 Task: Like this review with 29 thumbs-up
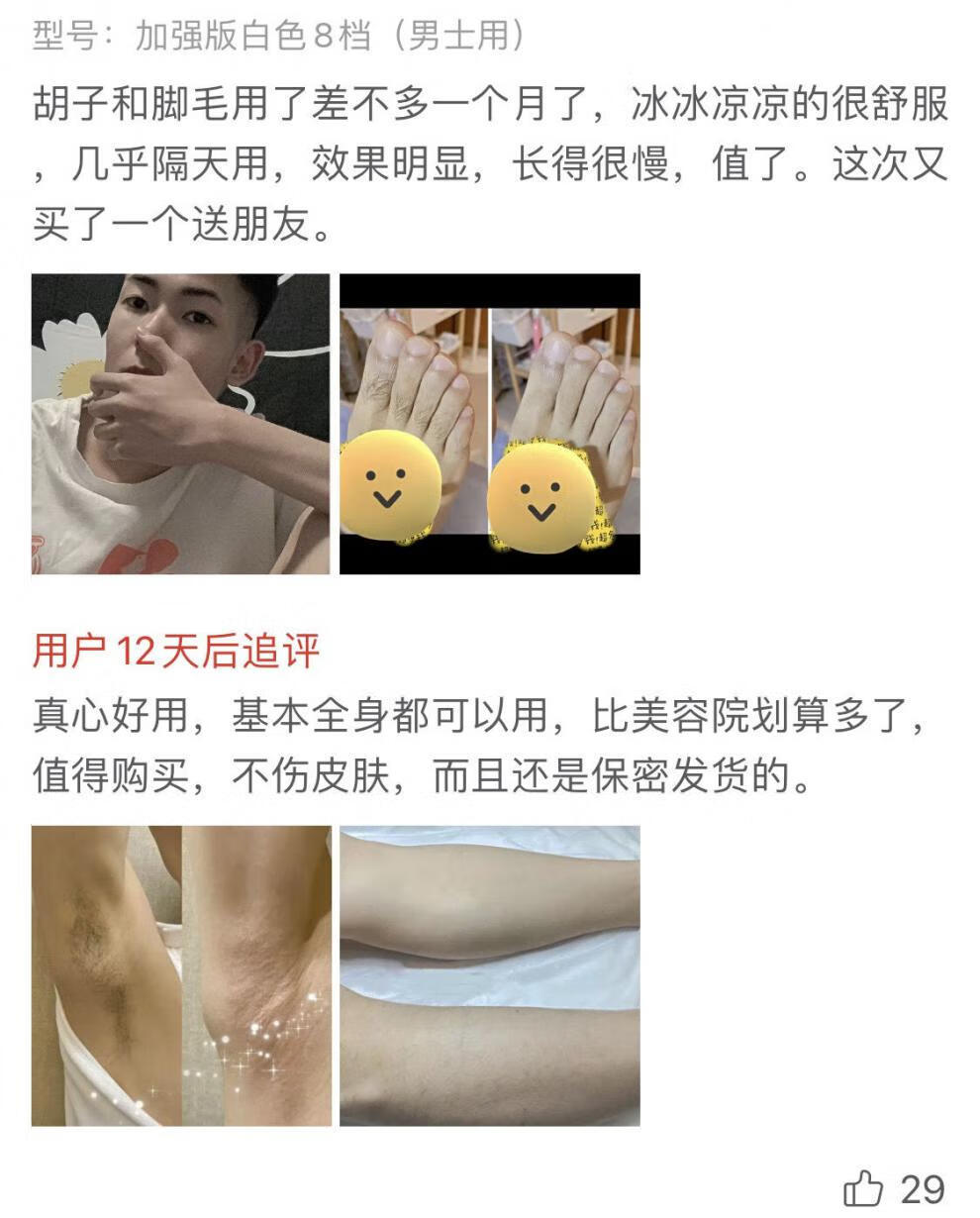pyautogui.click(x=862, y=1187)
